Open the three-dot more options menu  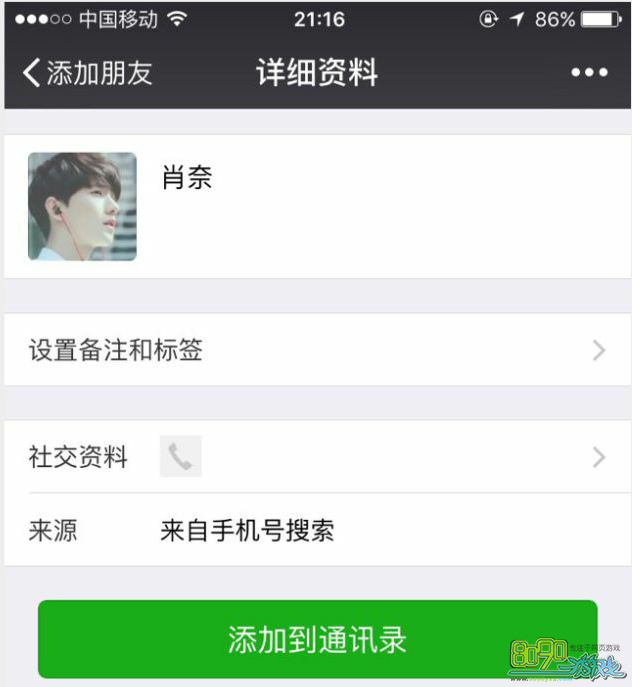589,73
